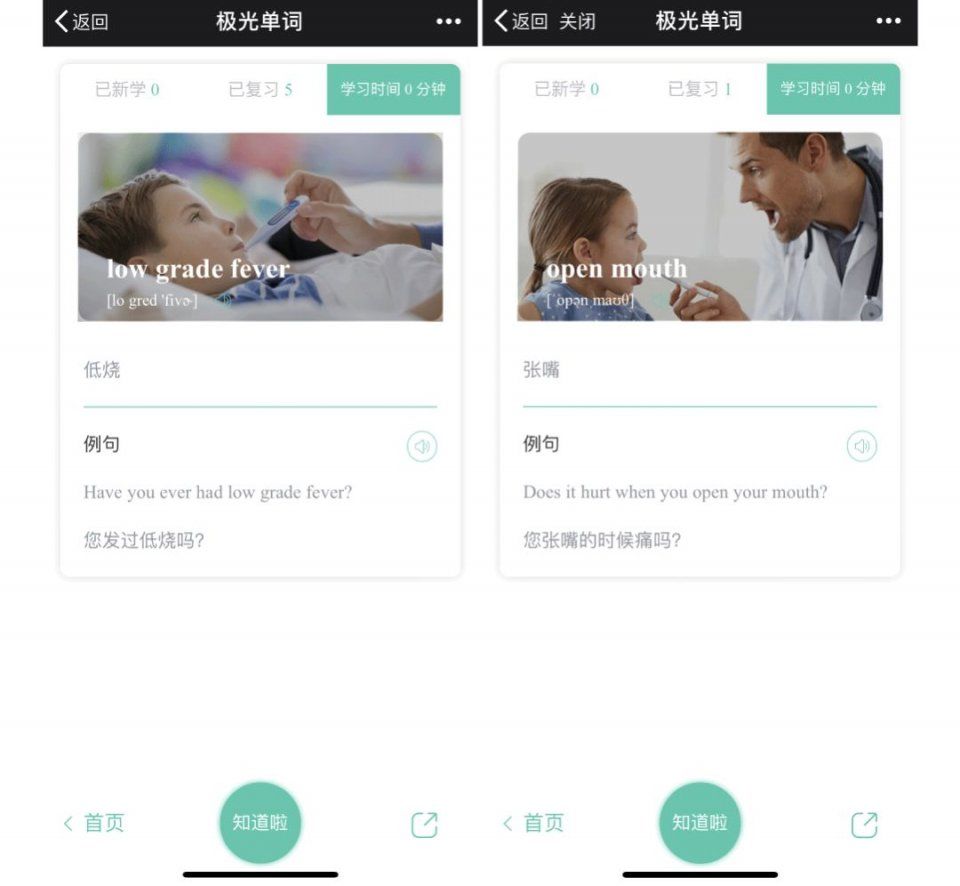Screen dimensions: 960x886
Task: Tap 知道啦 for the word low grade fever
Action: point(260,823)
